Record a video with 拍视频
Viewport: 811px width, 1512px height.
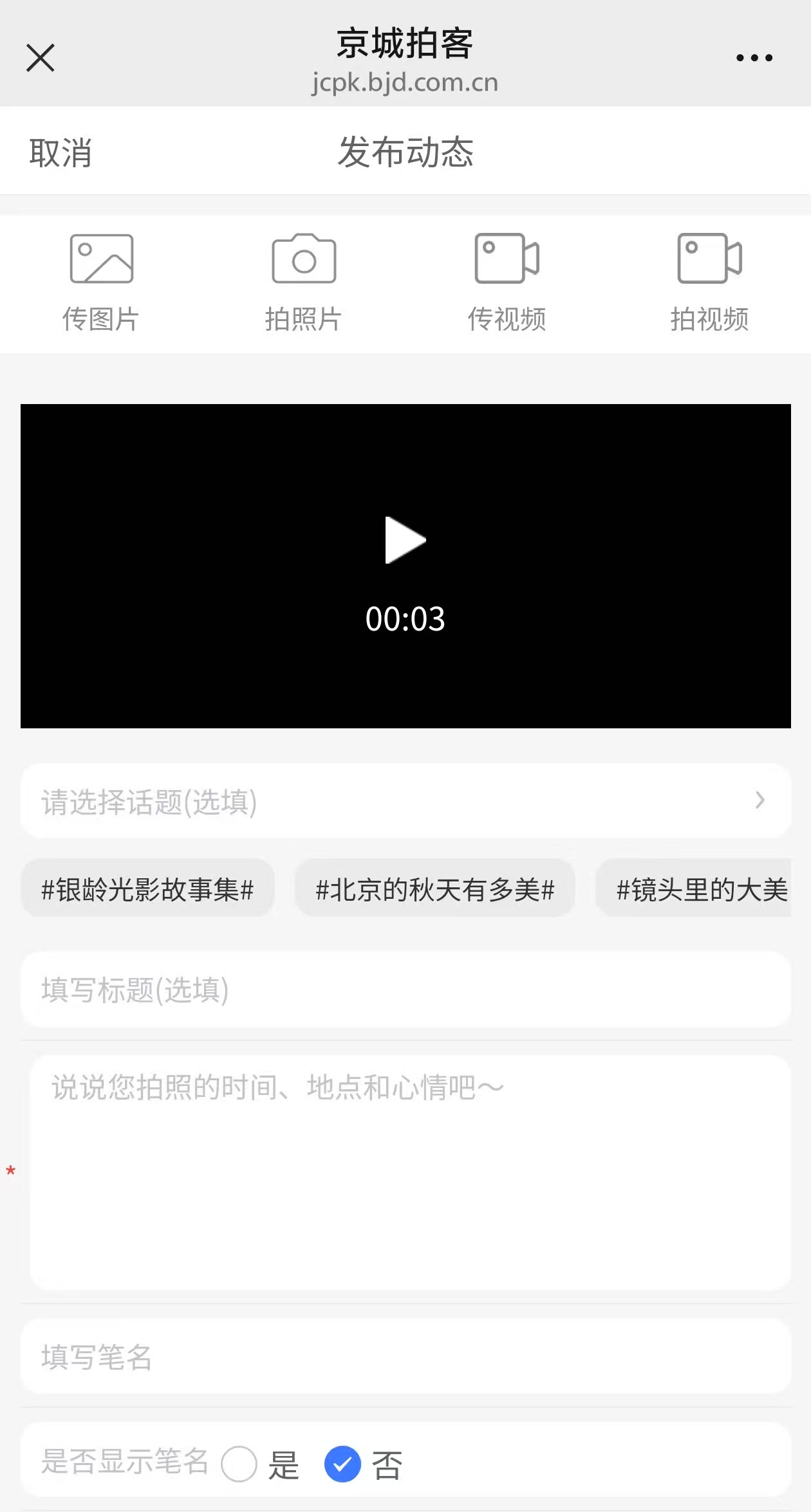tap(709, 283)
